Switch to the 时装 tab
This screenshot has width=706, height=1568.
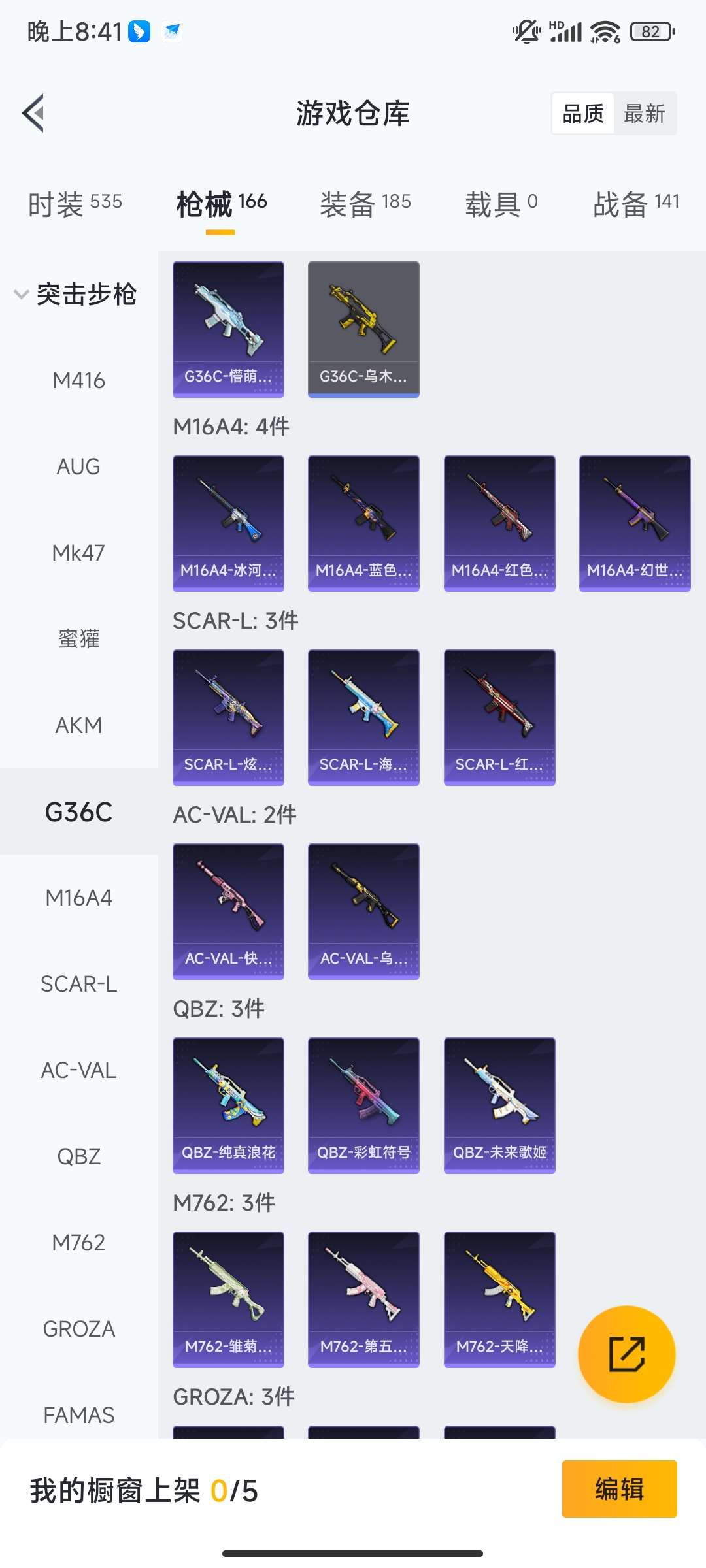(x=75, y=204)
